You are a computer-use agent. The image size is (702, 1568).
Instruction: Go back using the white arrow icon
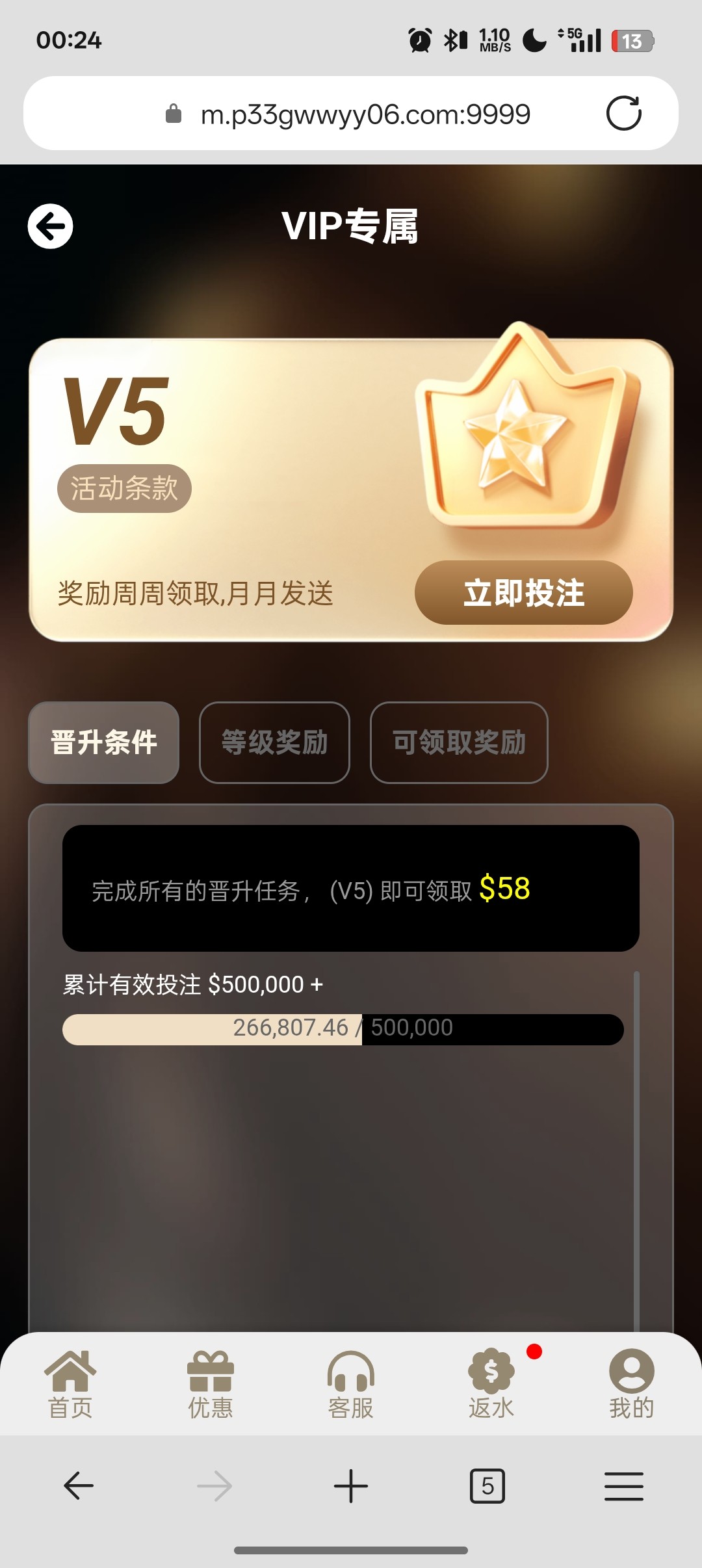tap(50, 226)
